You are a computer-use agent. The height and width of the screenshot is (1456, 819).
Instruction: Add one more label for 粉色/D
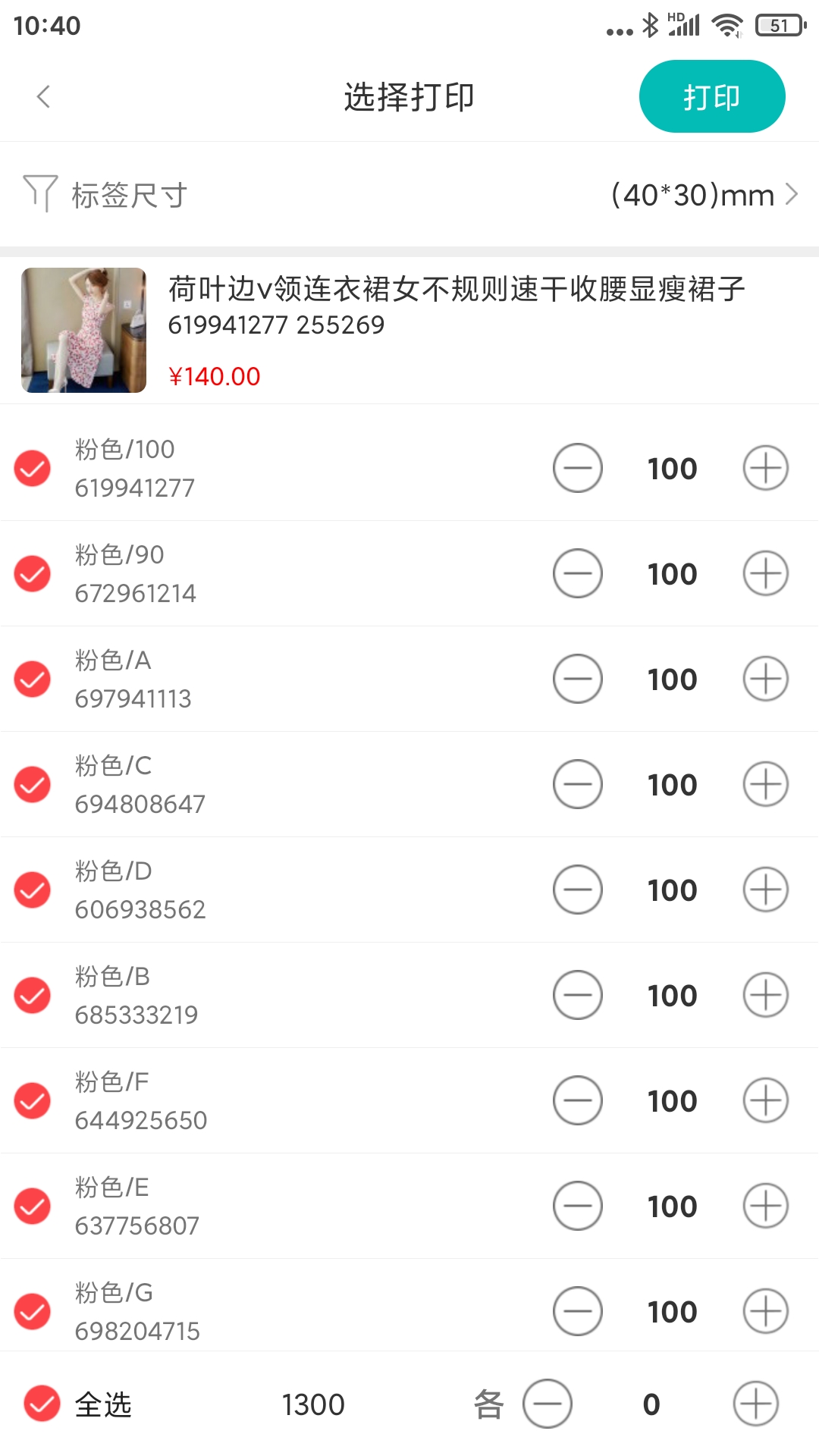765,890
